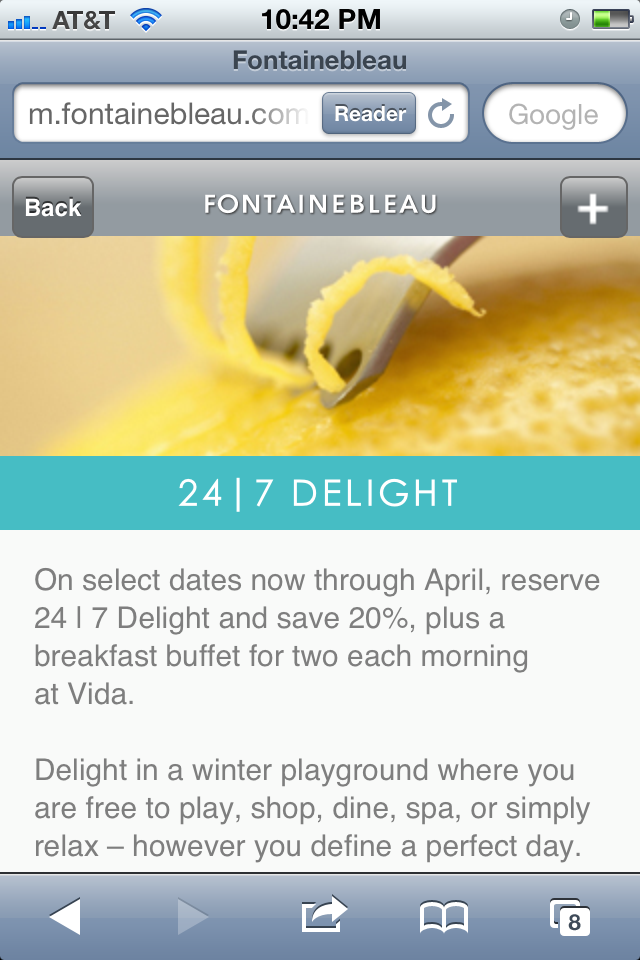The width and height of the screenshot is (640, 960).
Task: Tap the m.fontainebleau.com address field
Action: pyautogui.click(x=165, y=114)
